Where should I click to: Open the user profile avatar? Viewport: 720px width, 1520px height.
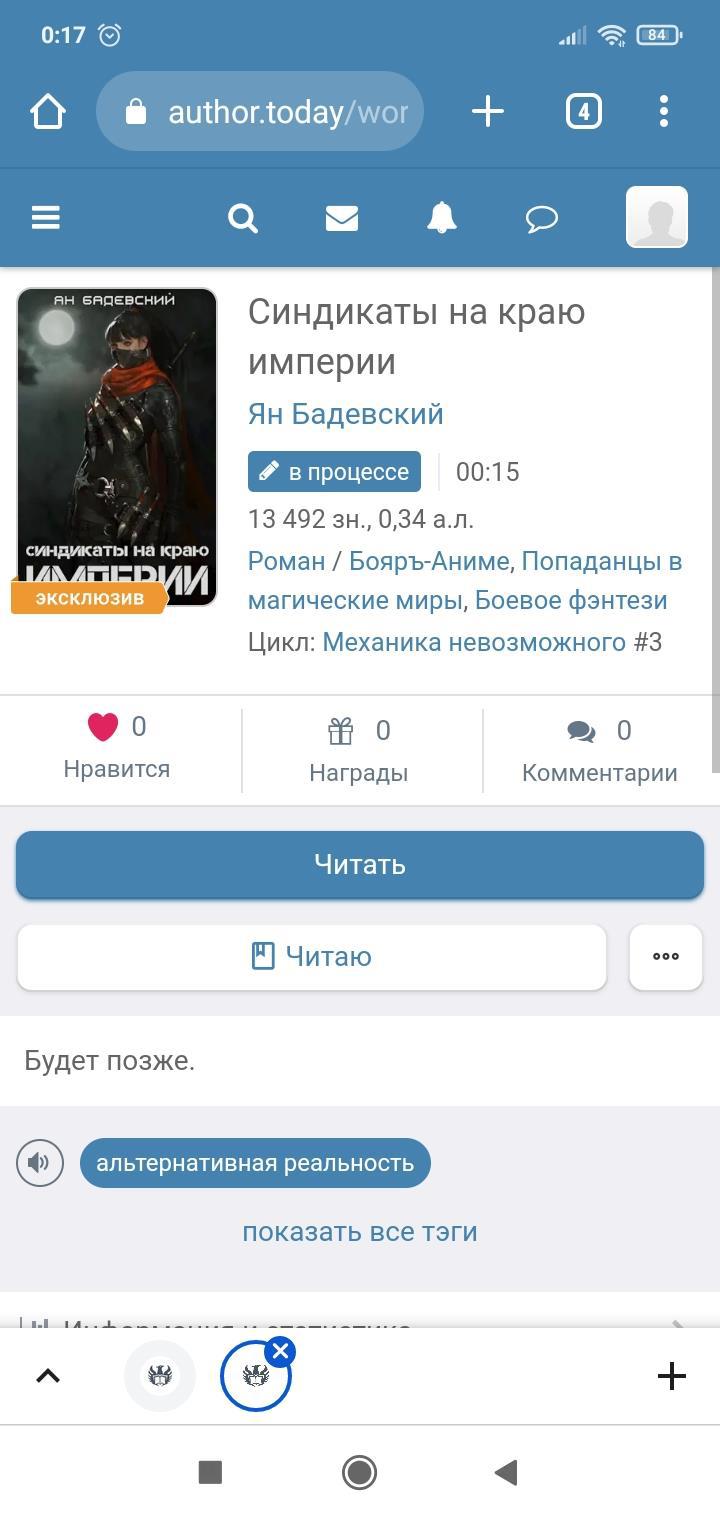point(656,217)
